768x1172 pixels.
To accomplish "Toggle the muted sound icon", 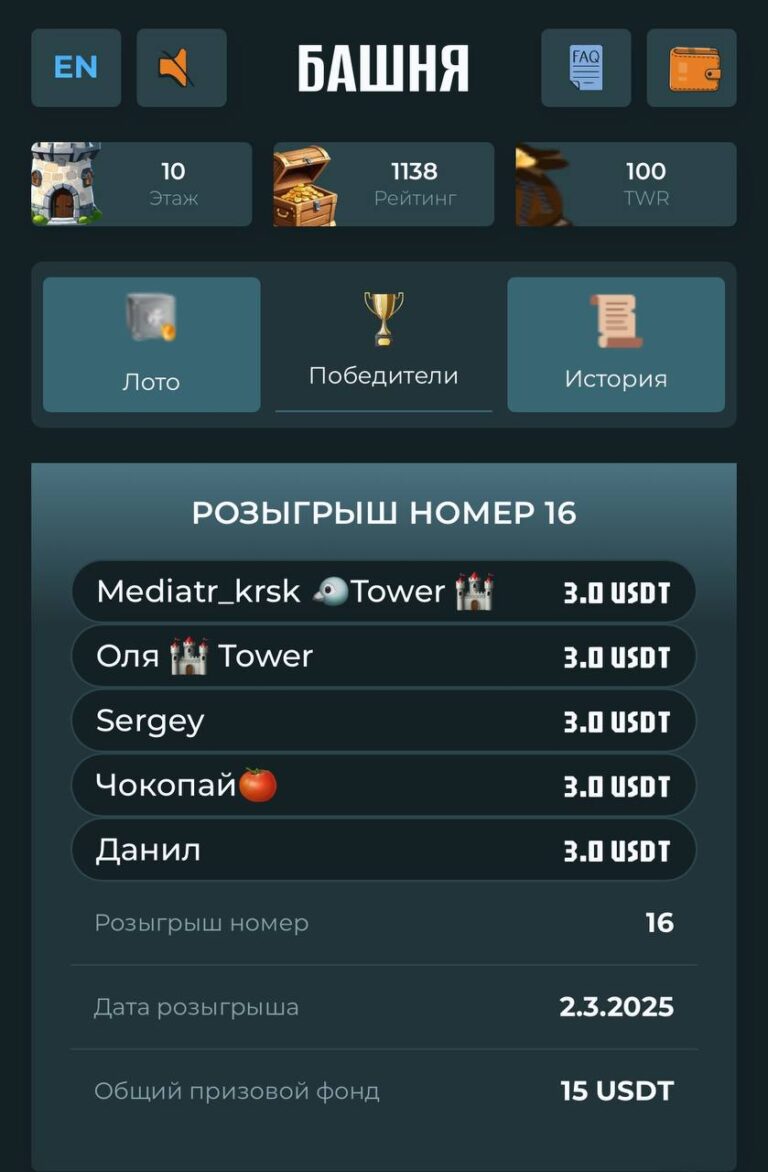I will pos(181,67).
